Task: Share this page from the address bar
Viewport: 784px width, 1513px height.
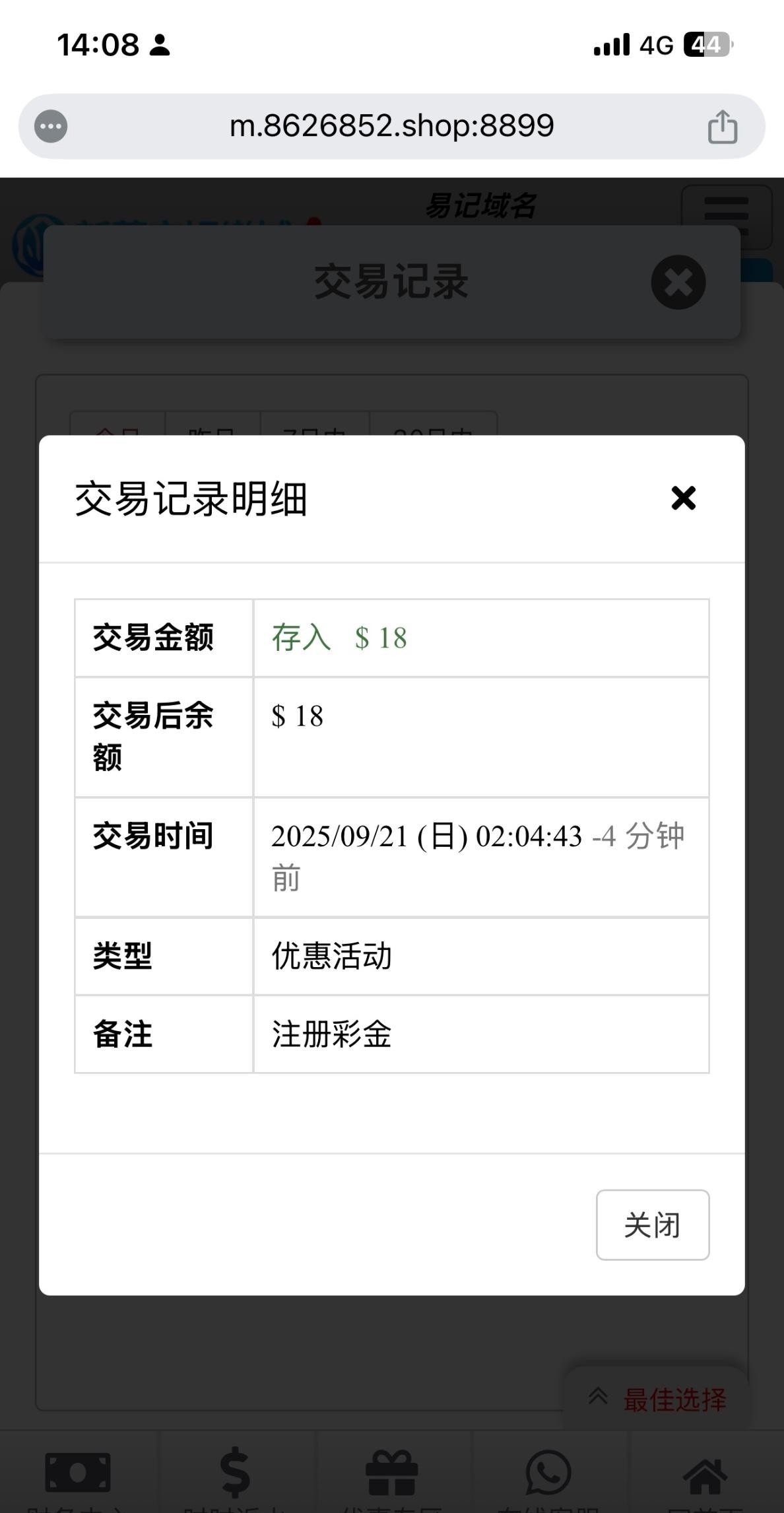Action: pos(722,127)
